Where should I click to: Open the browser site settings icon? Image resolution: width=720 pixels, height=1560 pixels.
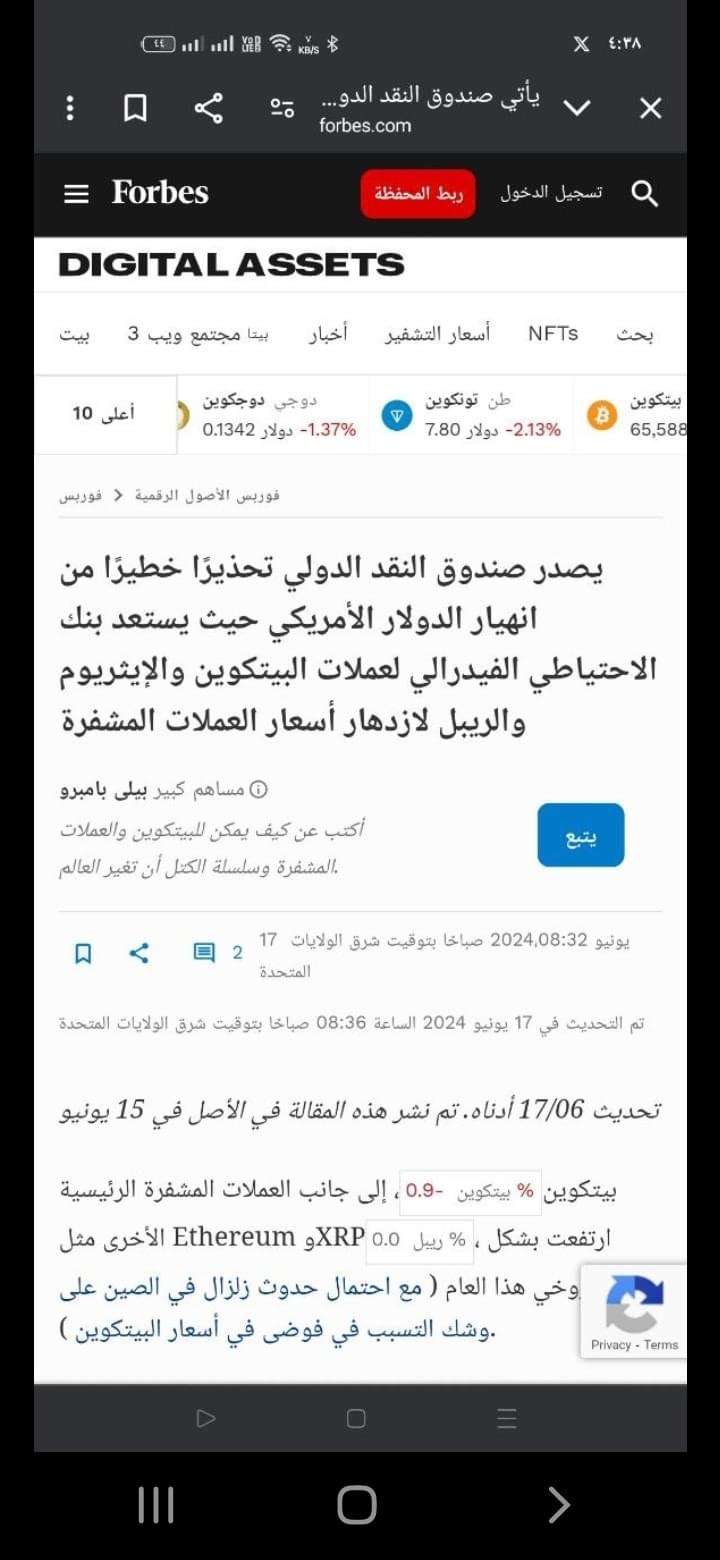click(282, 108)
